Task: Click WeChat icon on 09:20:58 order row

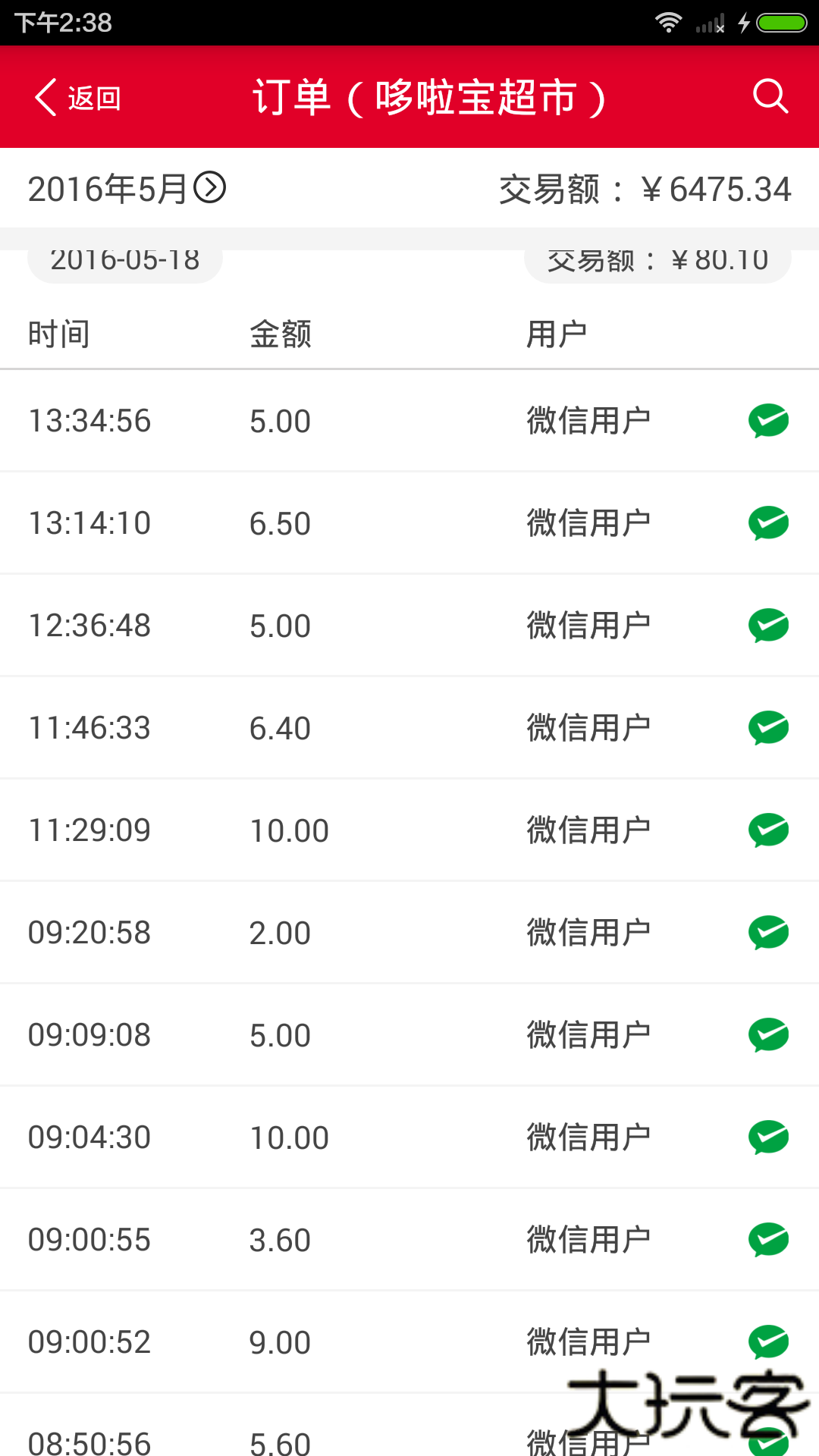Action: 768,931
